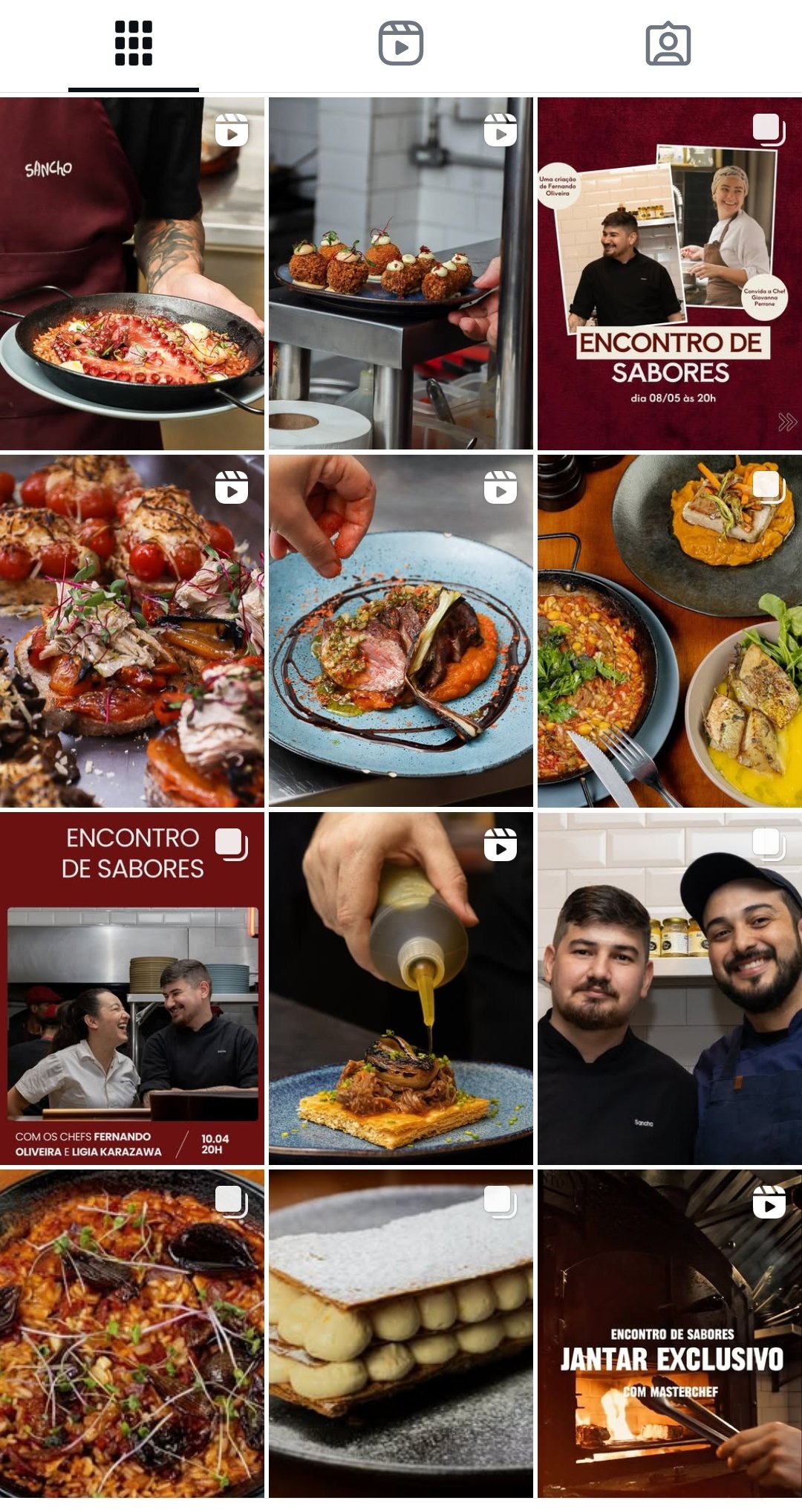Open the tomato bruschetta reel

pyautogui.click(x=132, y=631)
